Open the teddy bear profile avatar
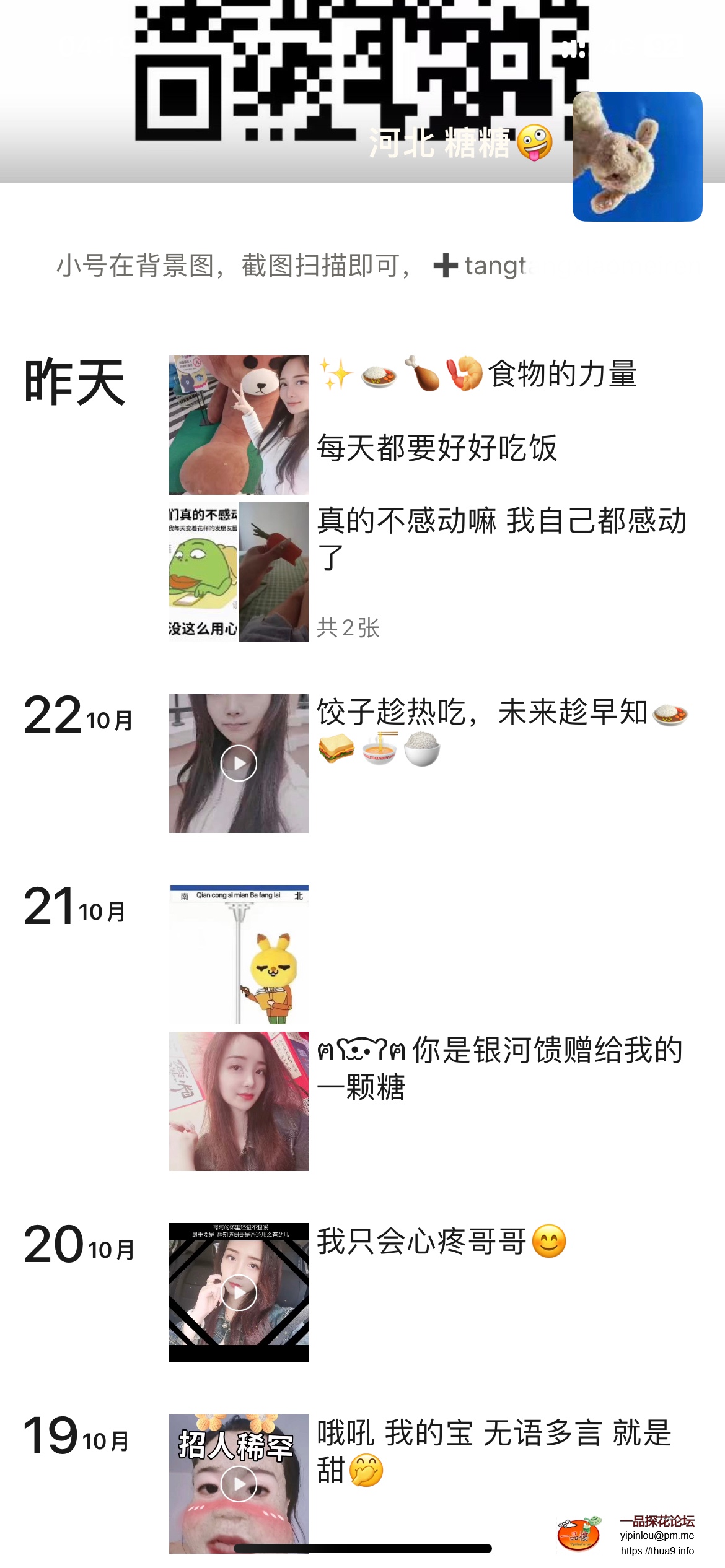725x1568 pixels. coord(637,157)
